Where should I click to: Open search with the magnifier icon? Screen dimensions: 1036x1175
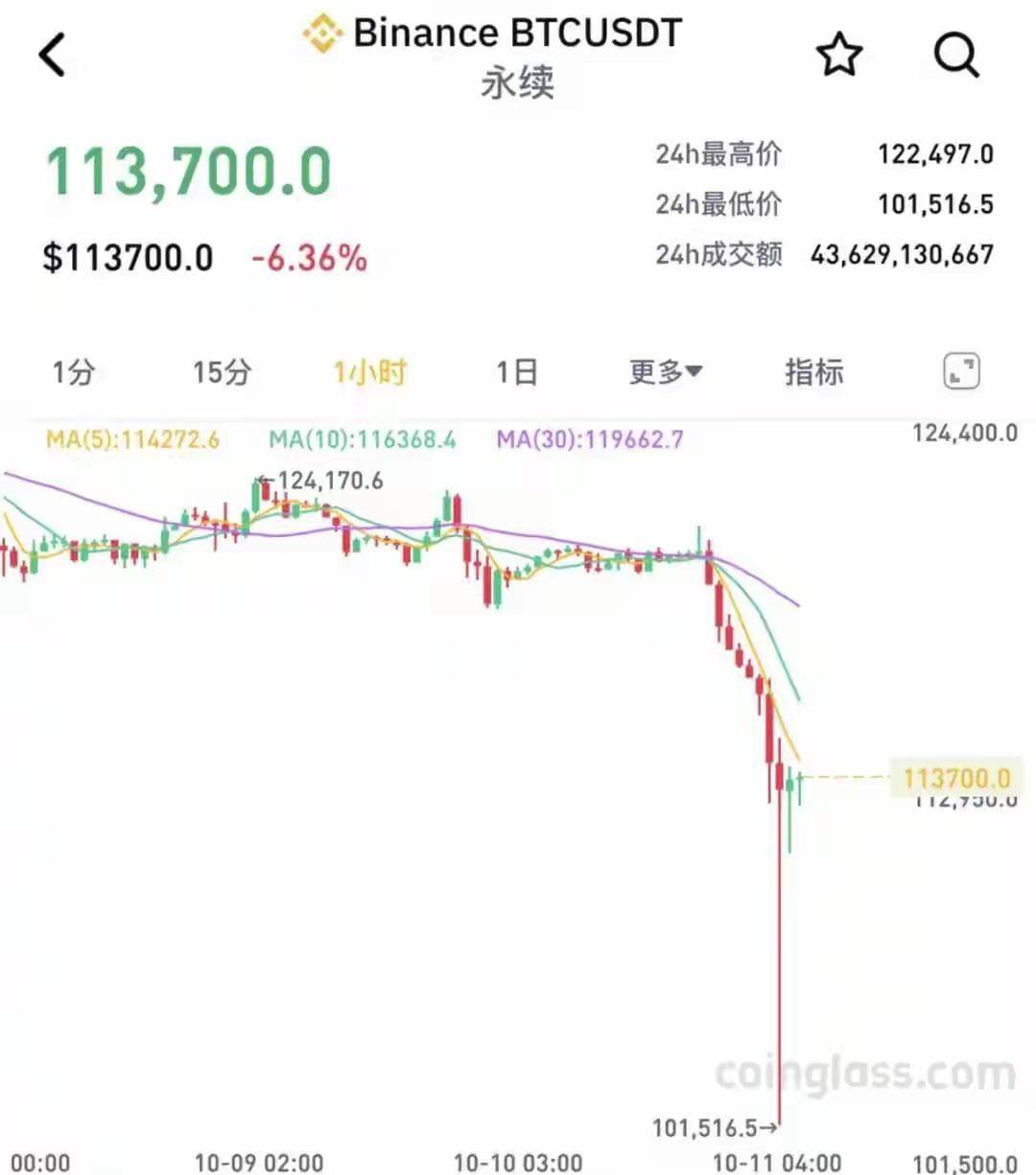pyautogui.click(x=956, y=55)
